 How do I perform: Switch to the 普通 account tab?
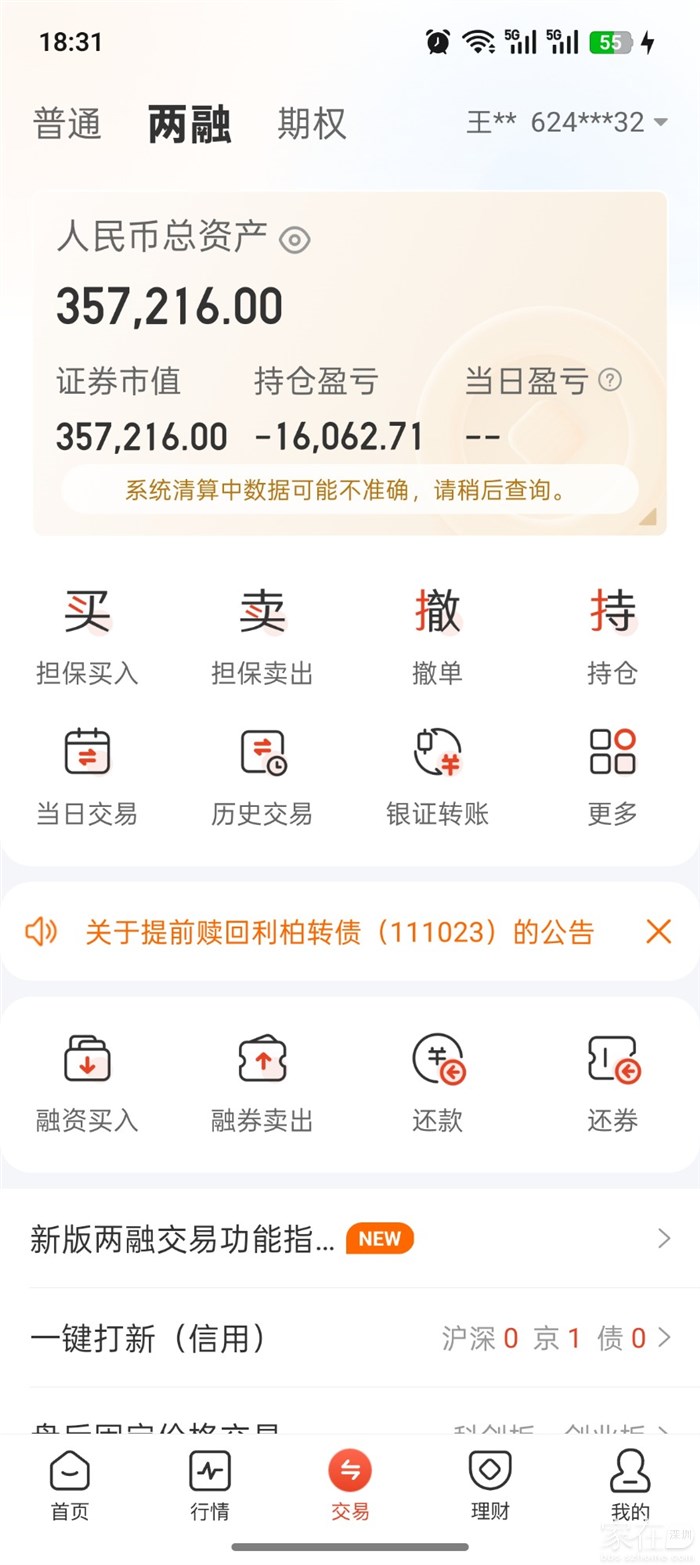68,124
